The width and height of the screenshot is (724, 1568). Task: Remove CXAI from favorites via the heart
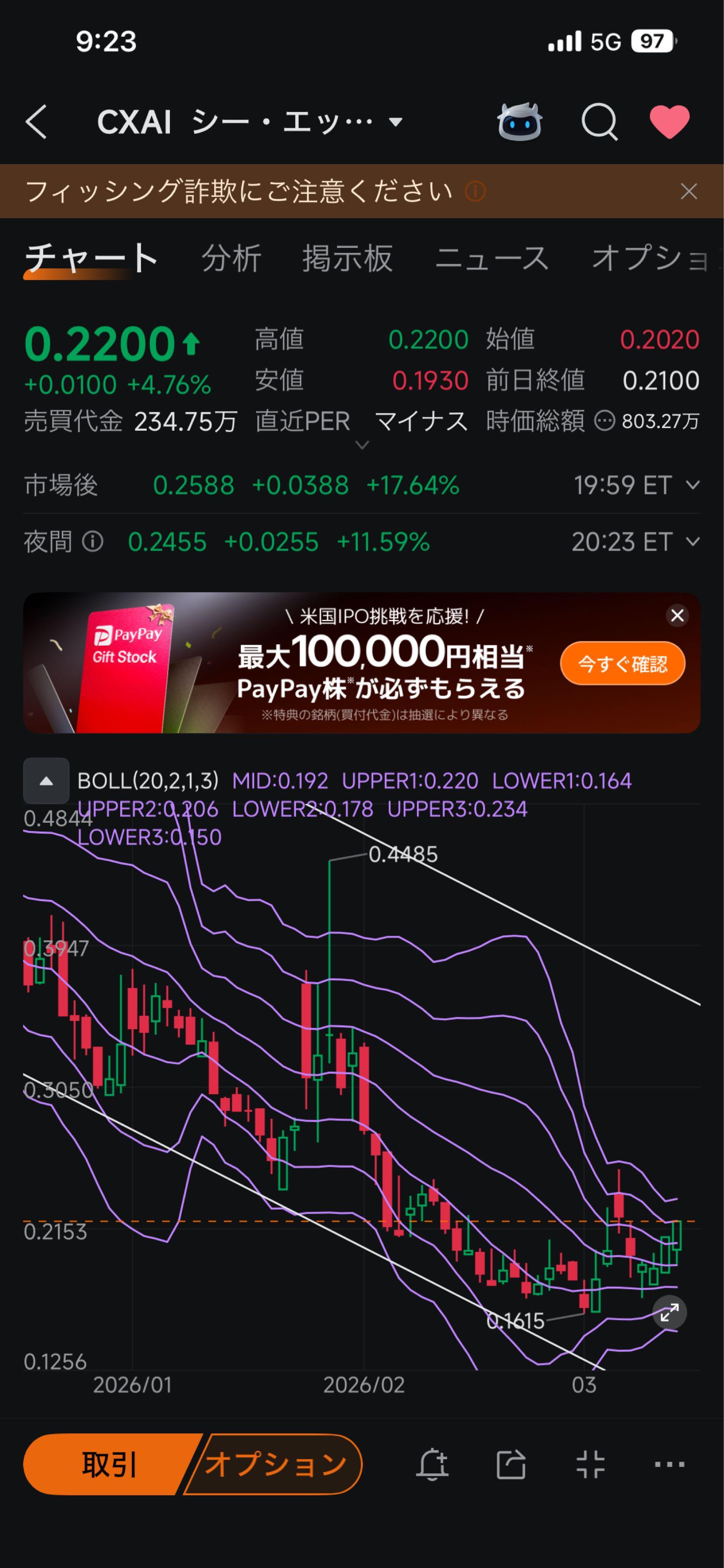click(x=669, y=122)
